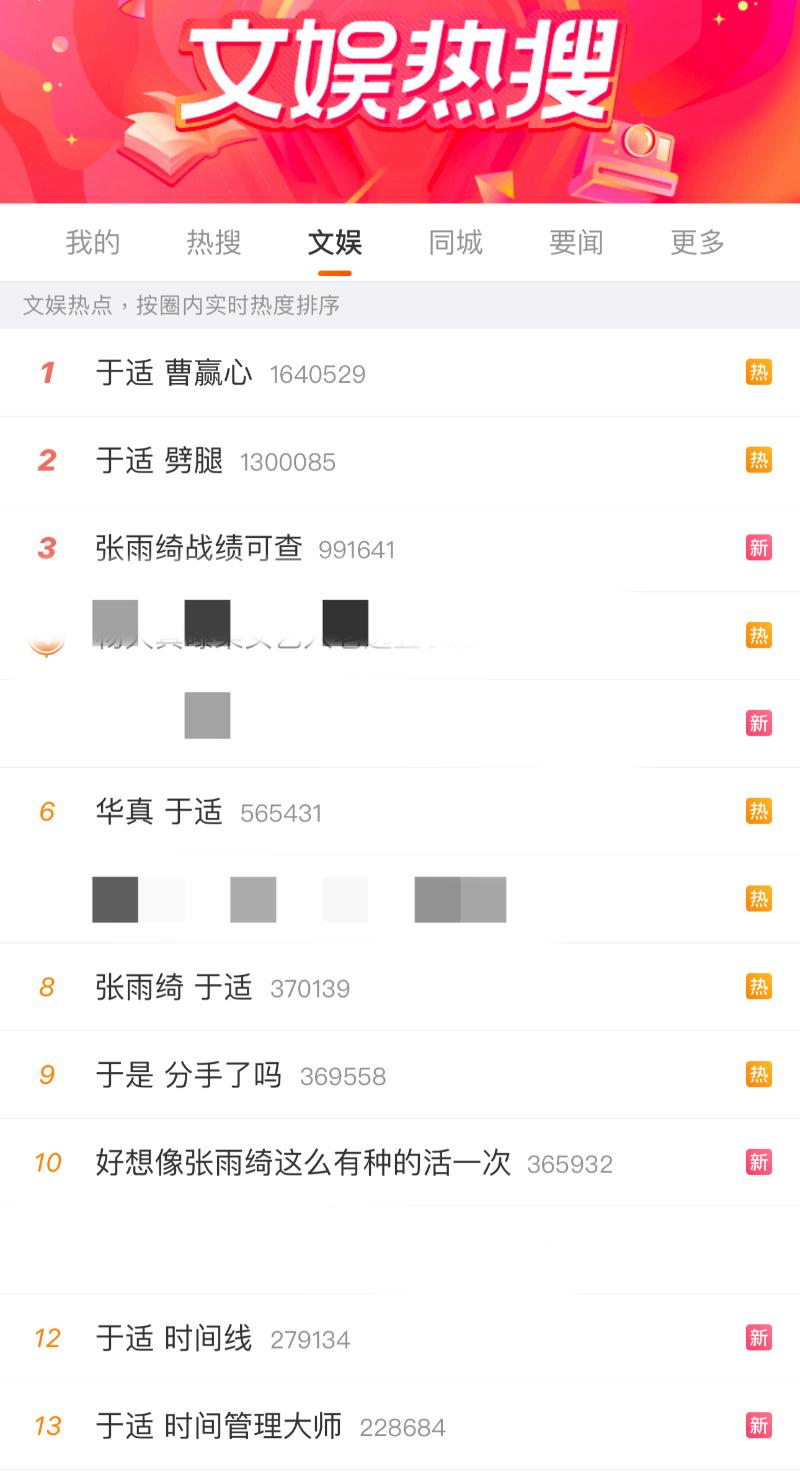View topic 张雨绮战绩可查

[199, 548]
